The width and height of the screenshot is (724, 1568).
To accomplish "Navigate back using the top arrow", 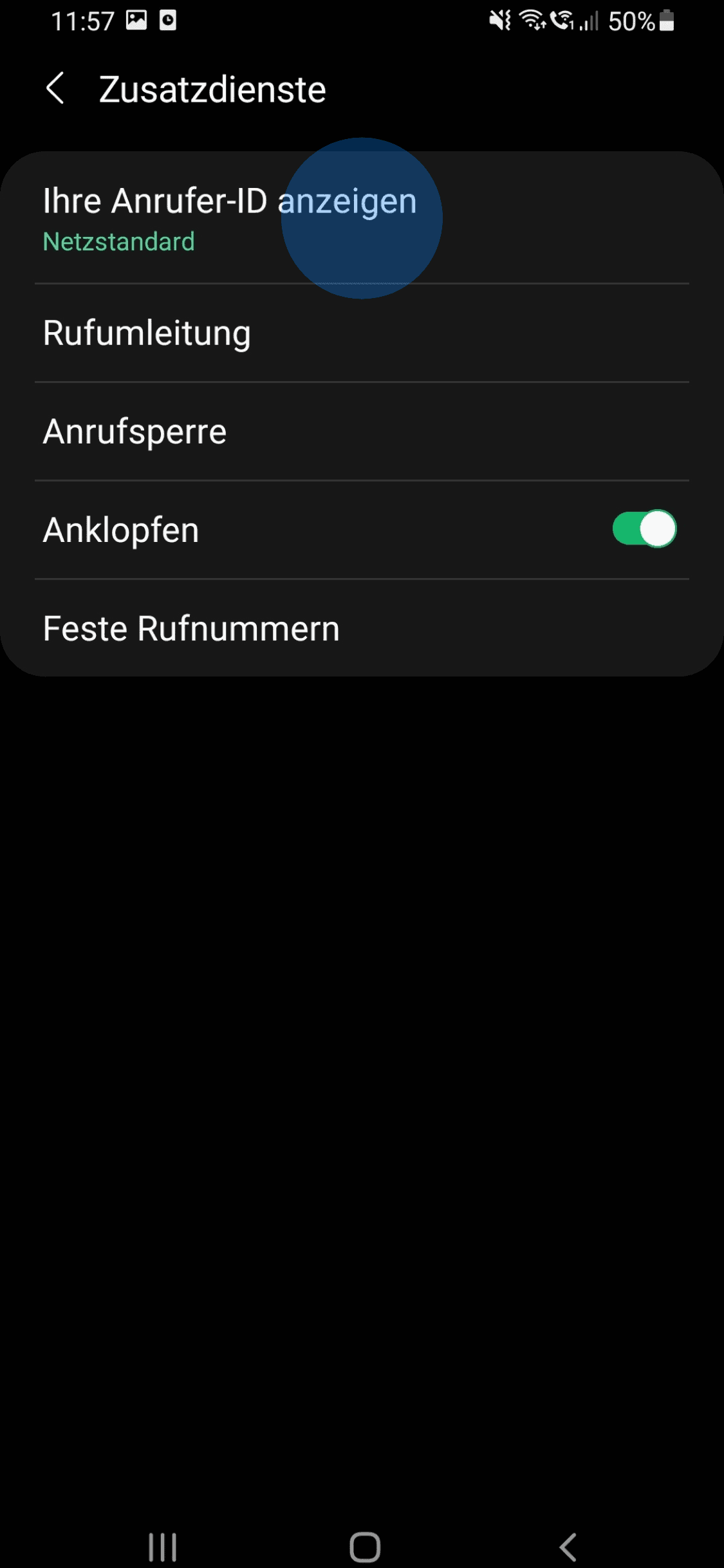I will (57, 88).
